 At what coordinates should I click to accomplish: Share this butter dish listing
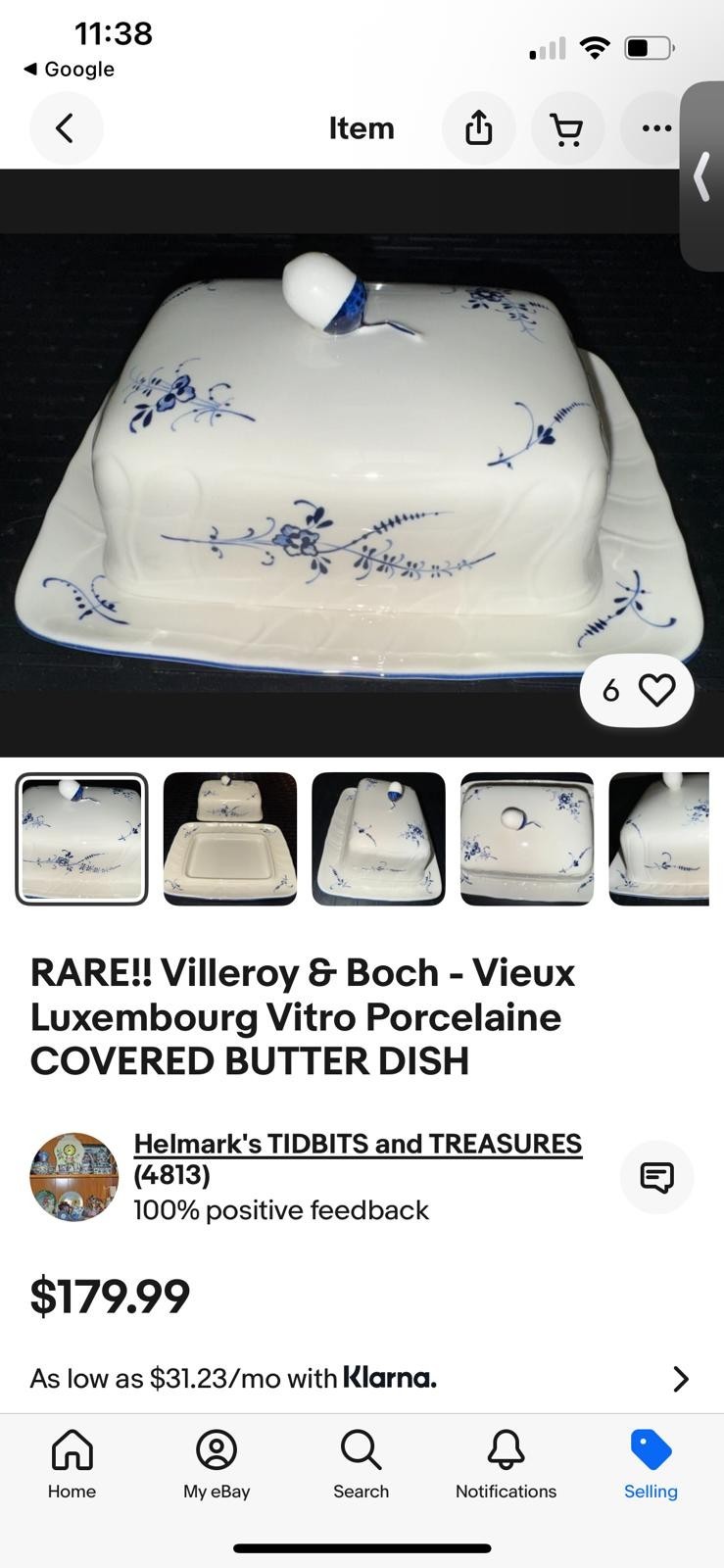pos(478,128)
